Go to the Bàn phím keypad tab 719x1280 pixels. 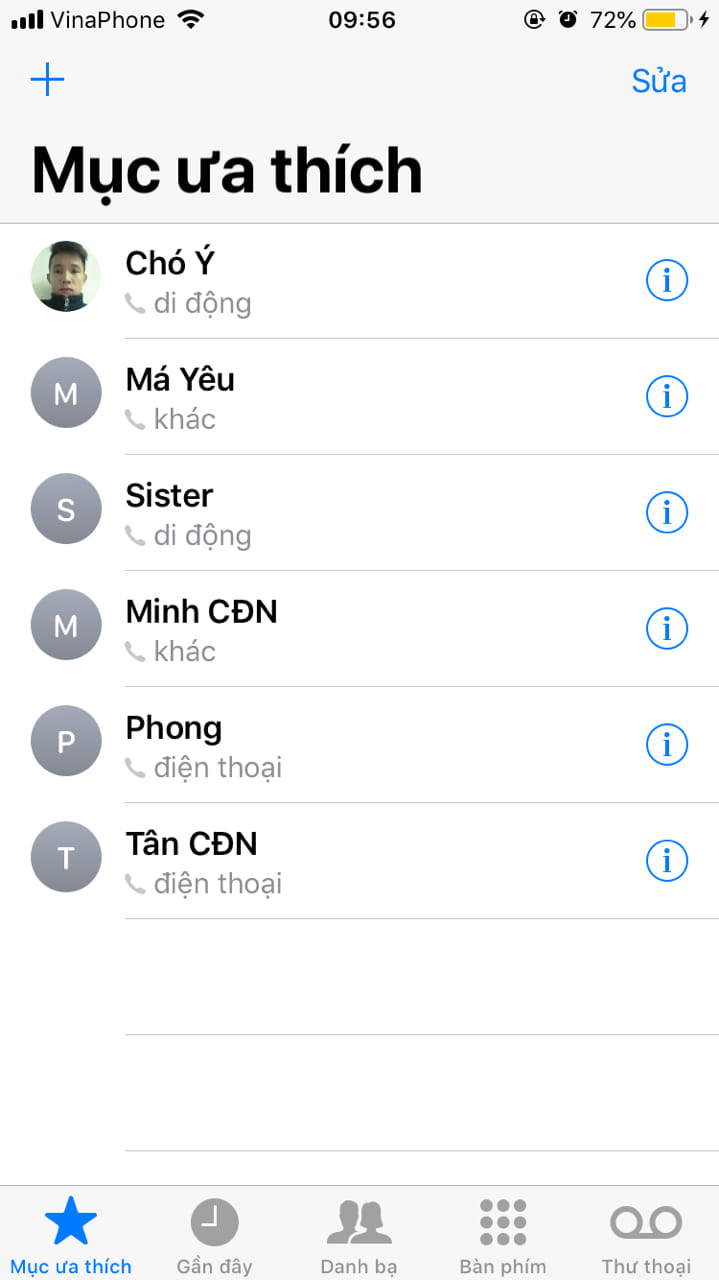(502, 1235)
